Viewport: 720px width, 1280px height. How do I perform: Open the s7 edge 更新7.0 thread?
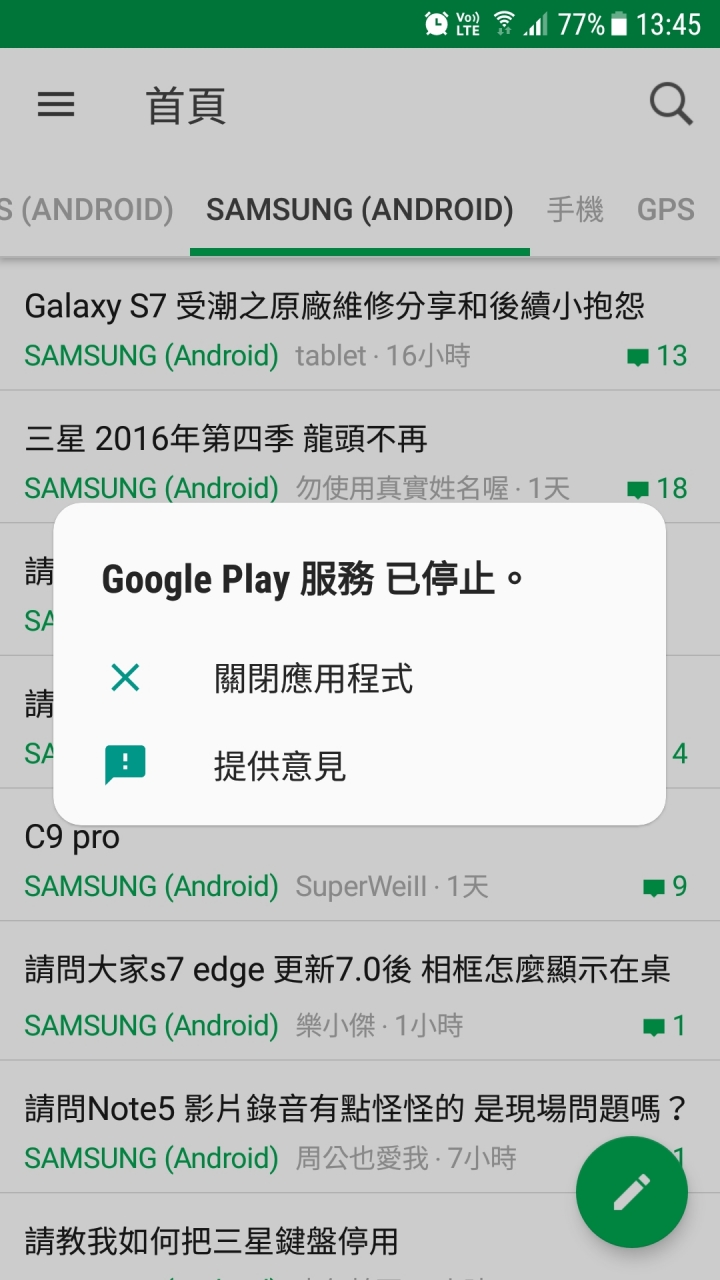pyautogui.click(x=347, y=969)
